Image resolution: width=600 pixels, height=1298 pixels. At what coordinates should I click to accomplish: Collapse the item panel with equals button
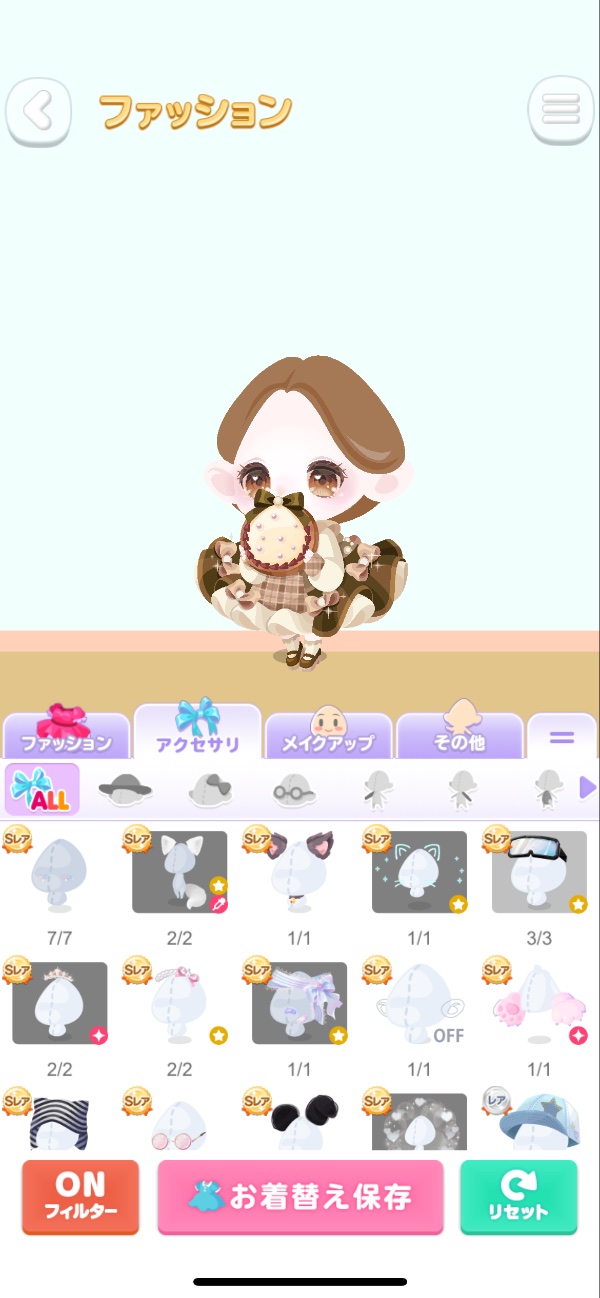[561, 737]
